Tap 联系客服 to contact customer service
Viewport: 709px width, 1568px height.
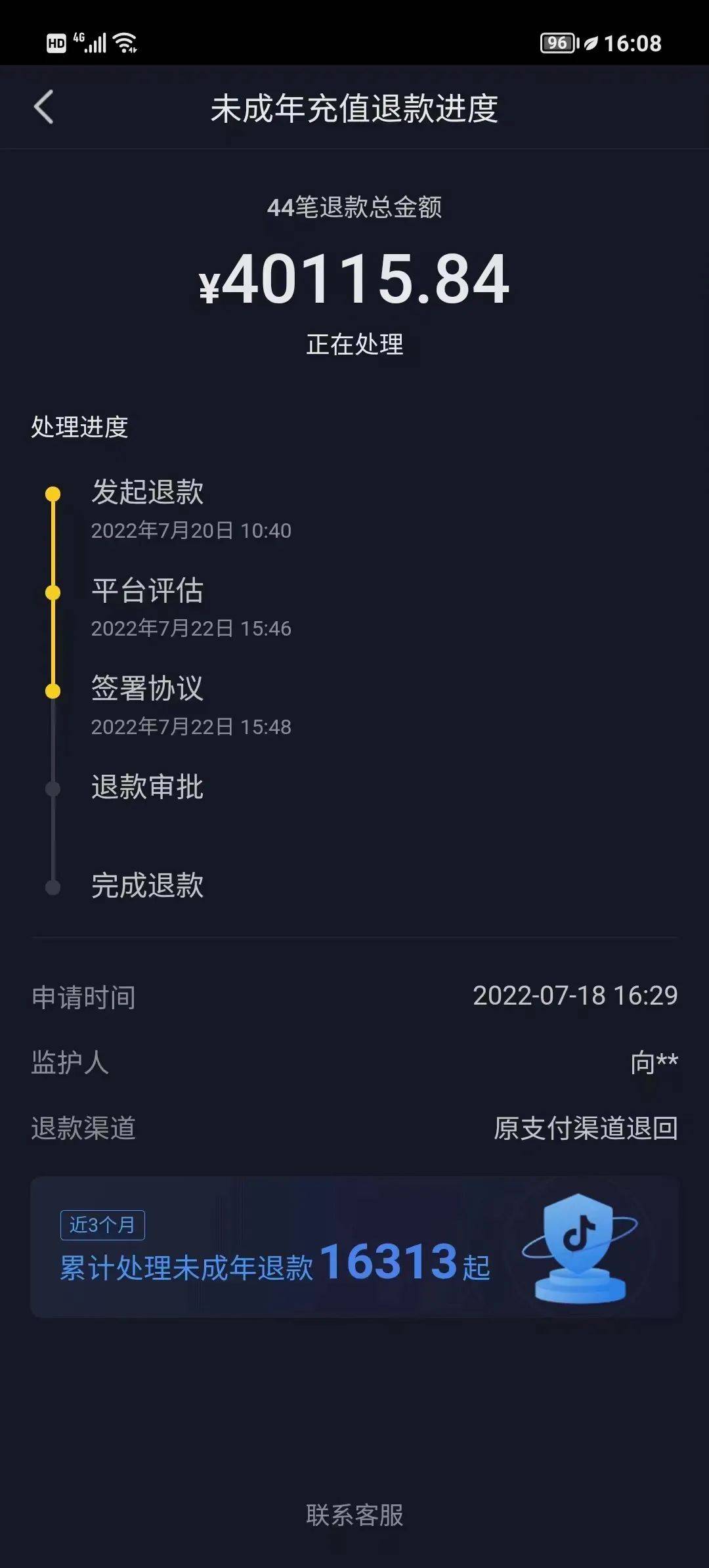pyautogui.click(x=354, y=1515)
